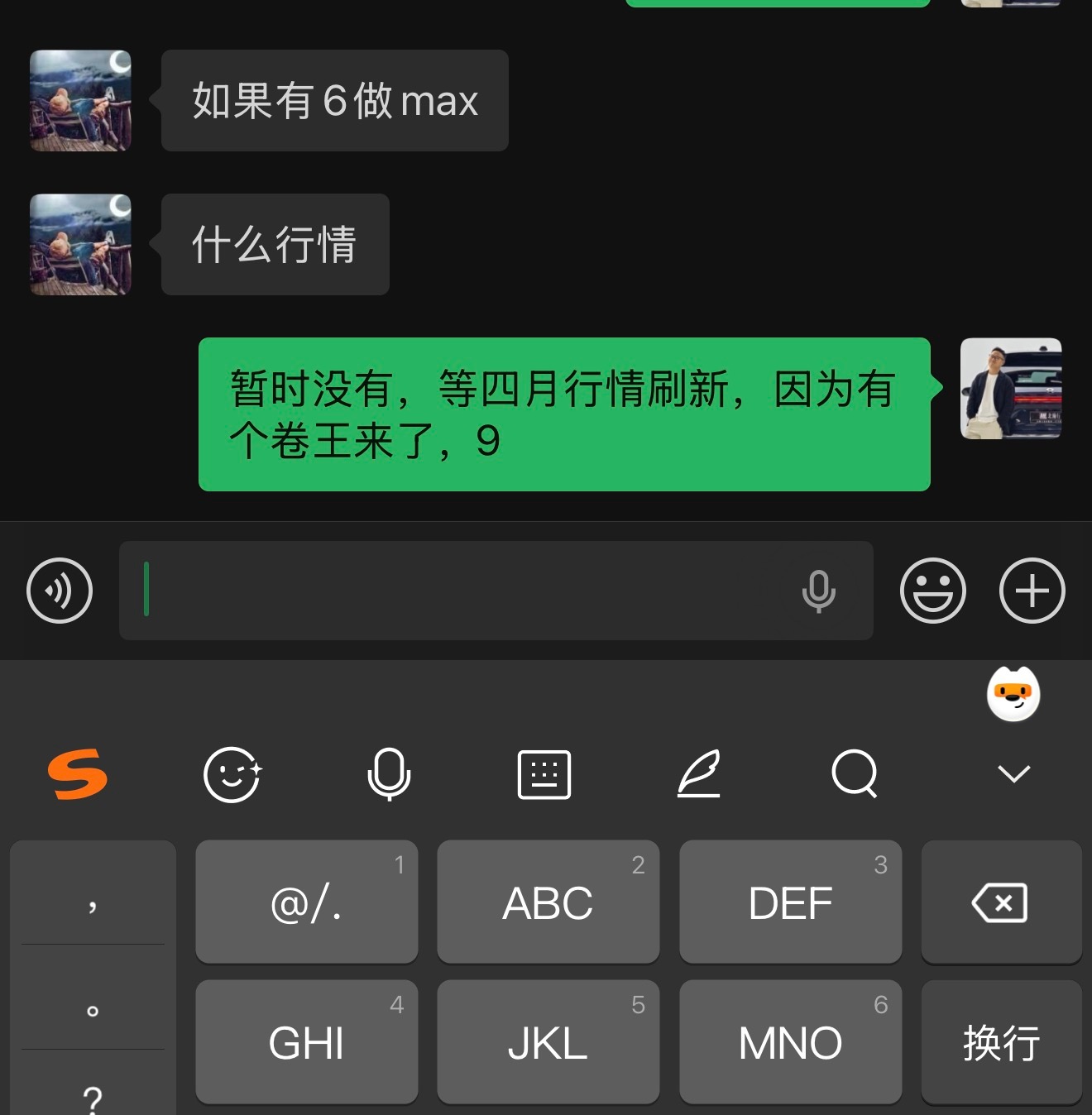Open the emoji sticker panel on the keyboard toolbar
This screenshot has height=1115, width=1092.
pos(233,775)
